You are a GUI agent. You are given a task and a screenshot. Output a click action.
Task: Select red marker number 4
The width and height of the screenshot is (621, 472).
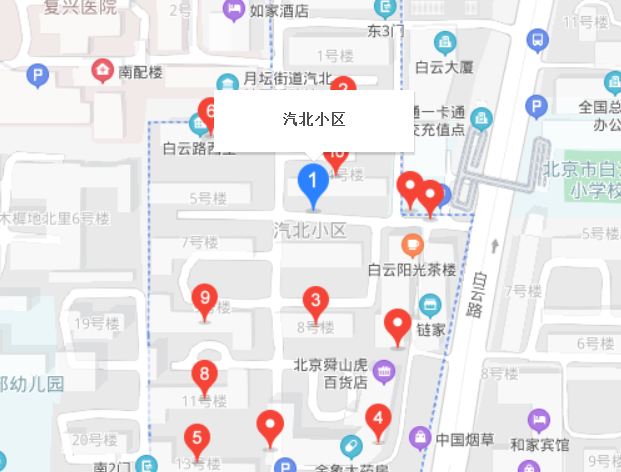click(x=378, y=419)
